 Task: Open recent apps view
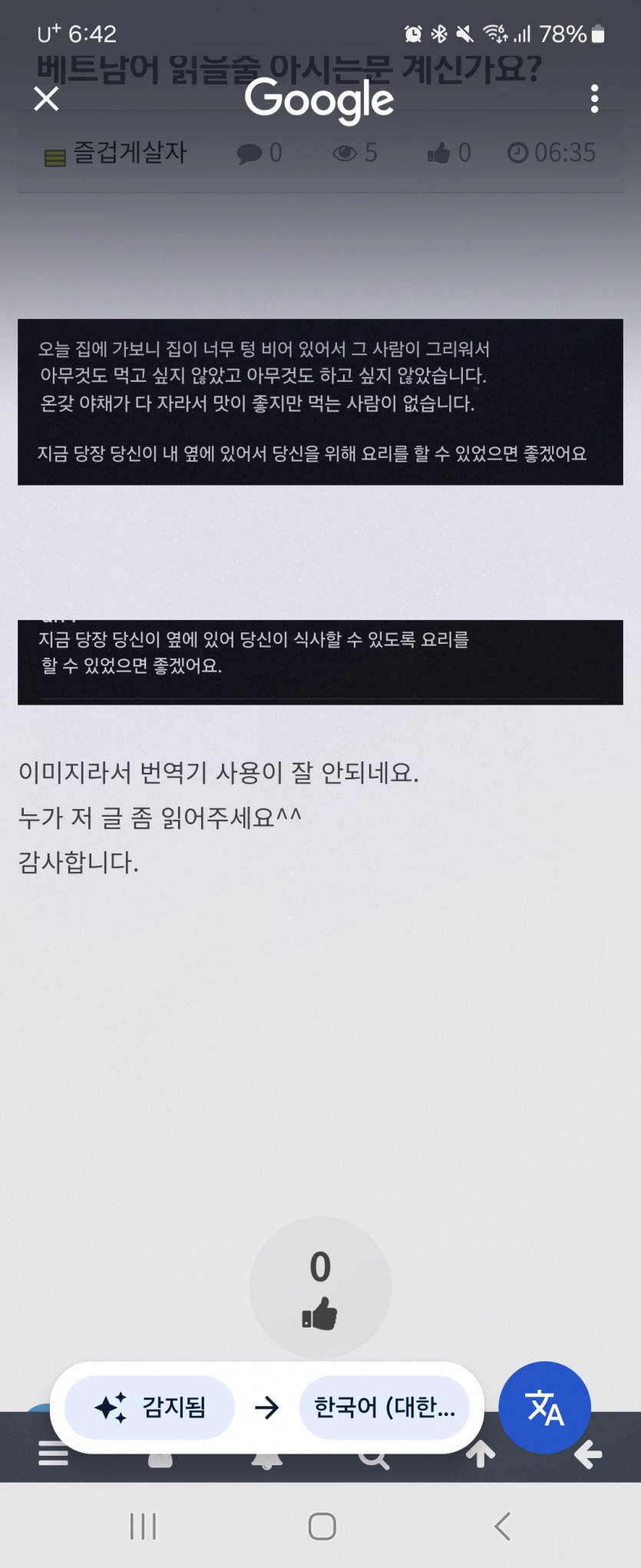pos(143,1526)
